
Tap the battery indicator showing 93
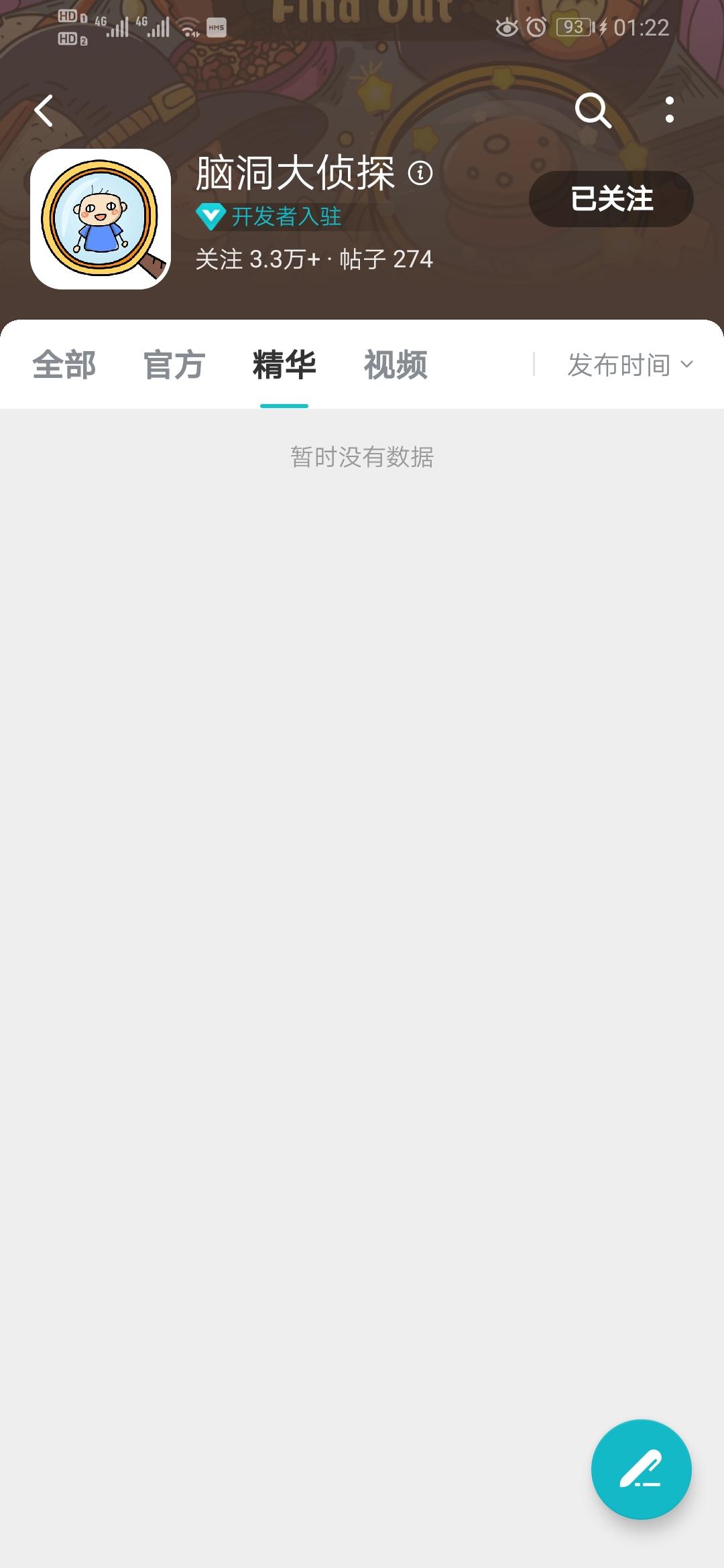tap(573, 27)
